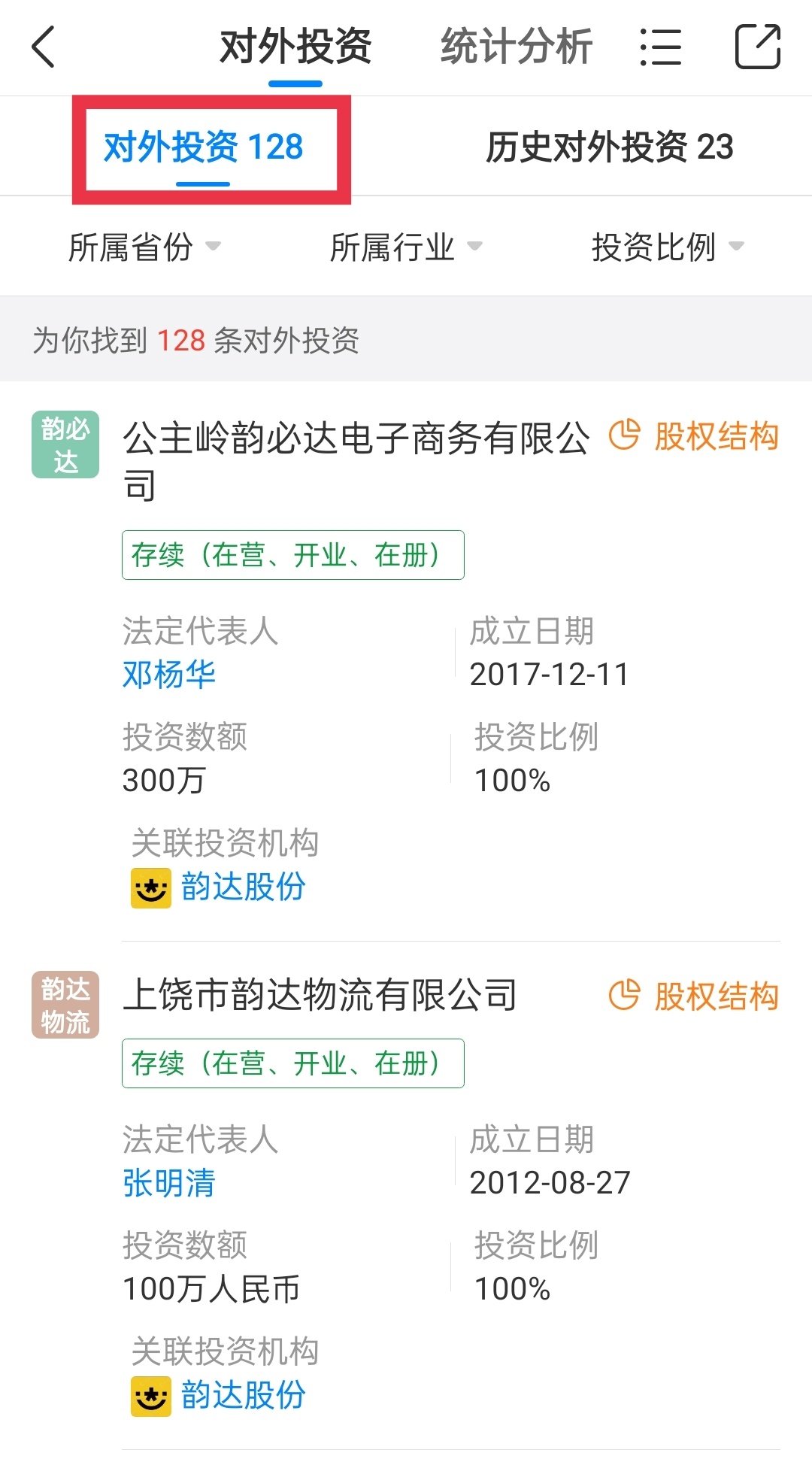Switch to 历史对外投资 23 sub-tab
This screenshot has height=1459, width=812.
click(x=609, y=147)
